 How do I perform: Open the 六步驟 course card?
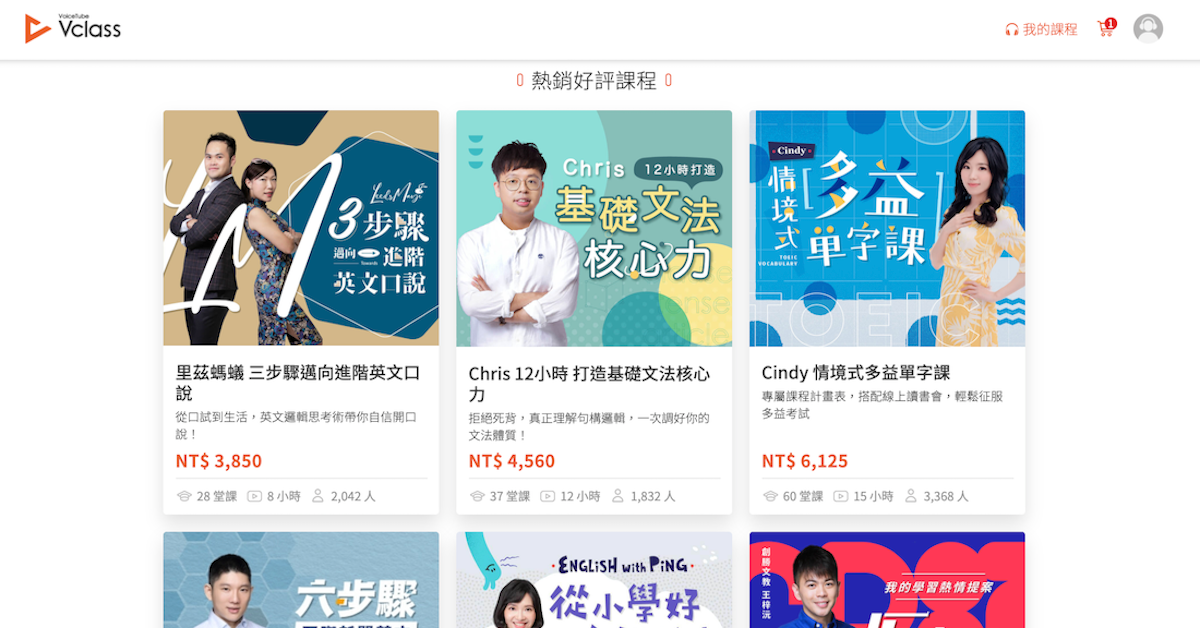[x=301, y=581]
